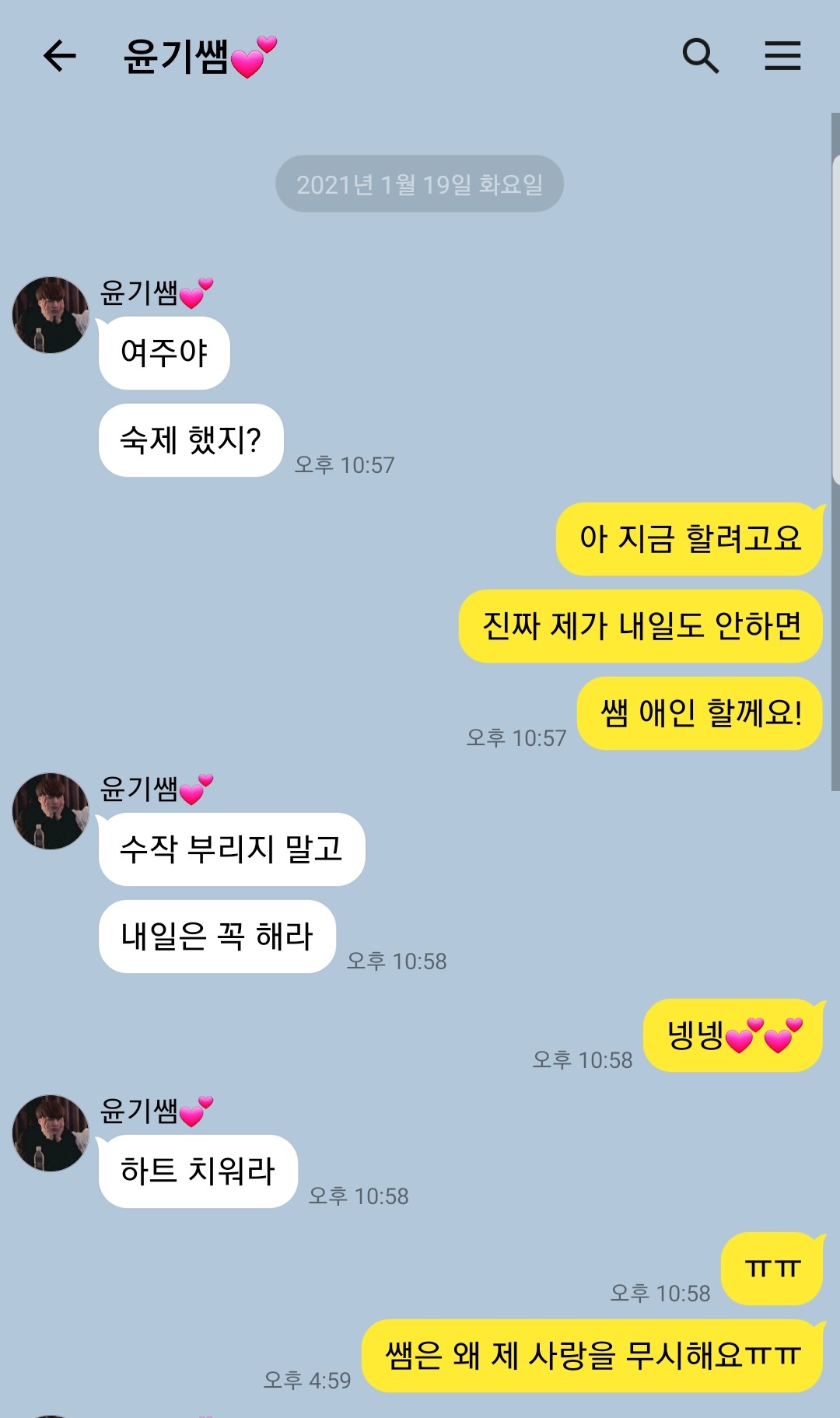Tap the avatar beside 하트 치워라 message
840x1418 pixels.
point(51,1133)
